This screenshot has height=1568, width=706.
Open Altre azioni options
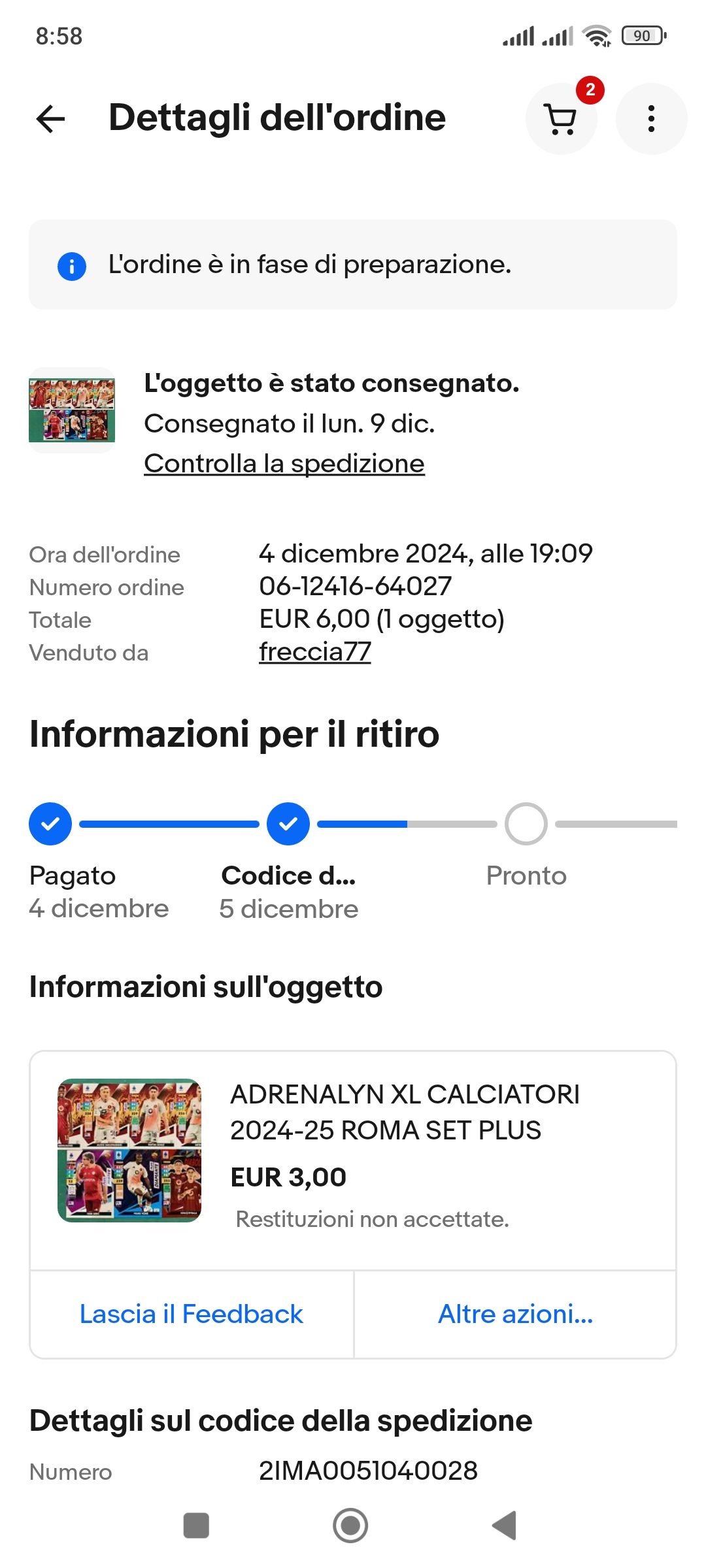[515, 1315]
